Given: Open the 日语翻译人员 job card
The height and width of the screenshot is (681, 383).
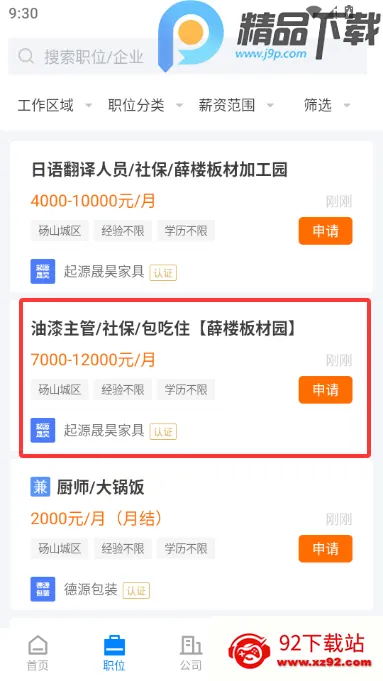Looking at the screenshot, I should (192, 217).
